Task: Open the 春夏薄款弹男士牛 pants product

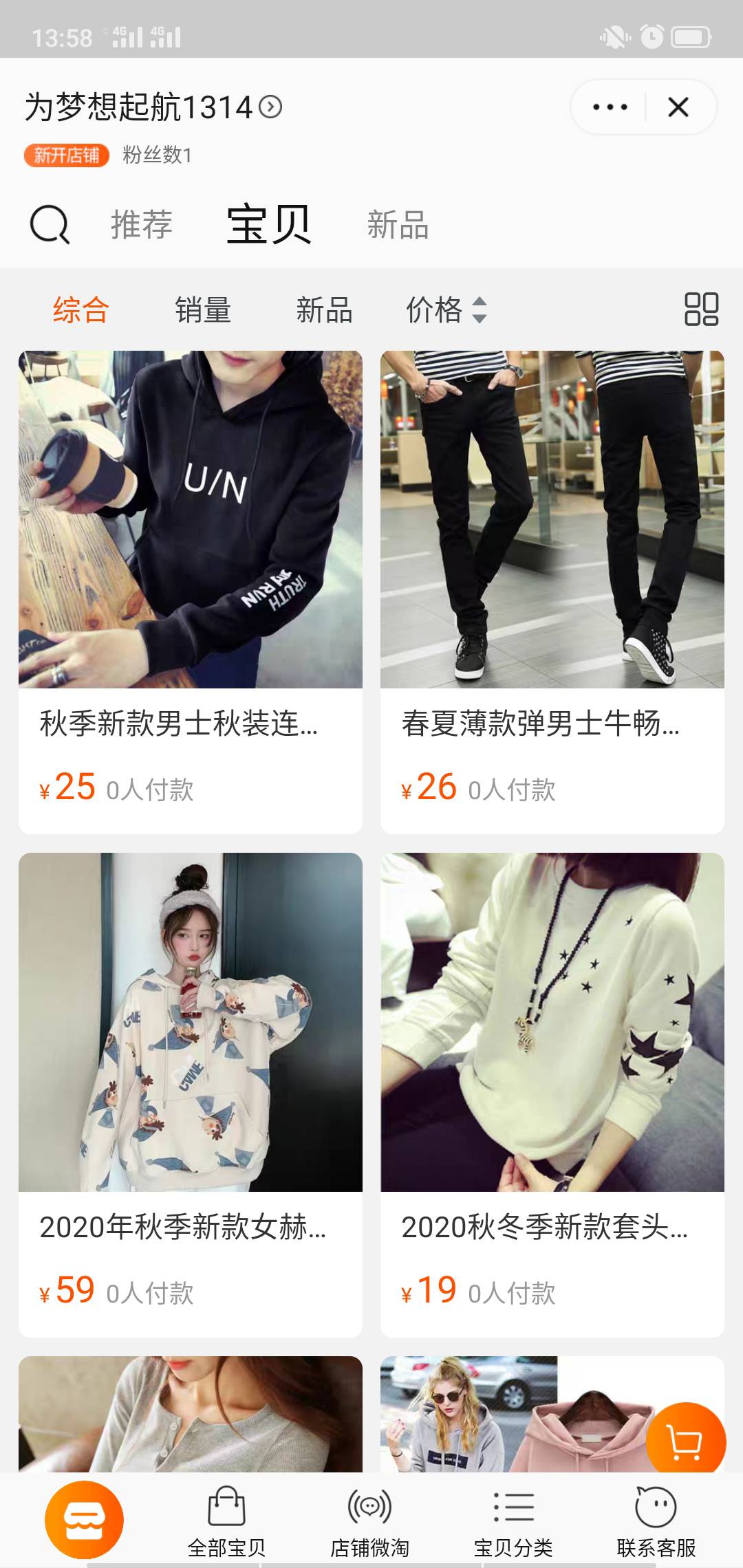Action: 552,591
